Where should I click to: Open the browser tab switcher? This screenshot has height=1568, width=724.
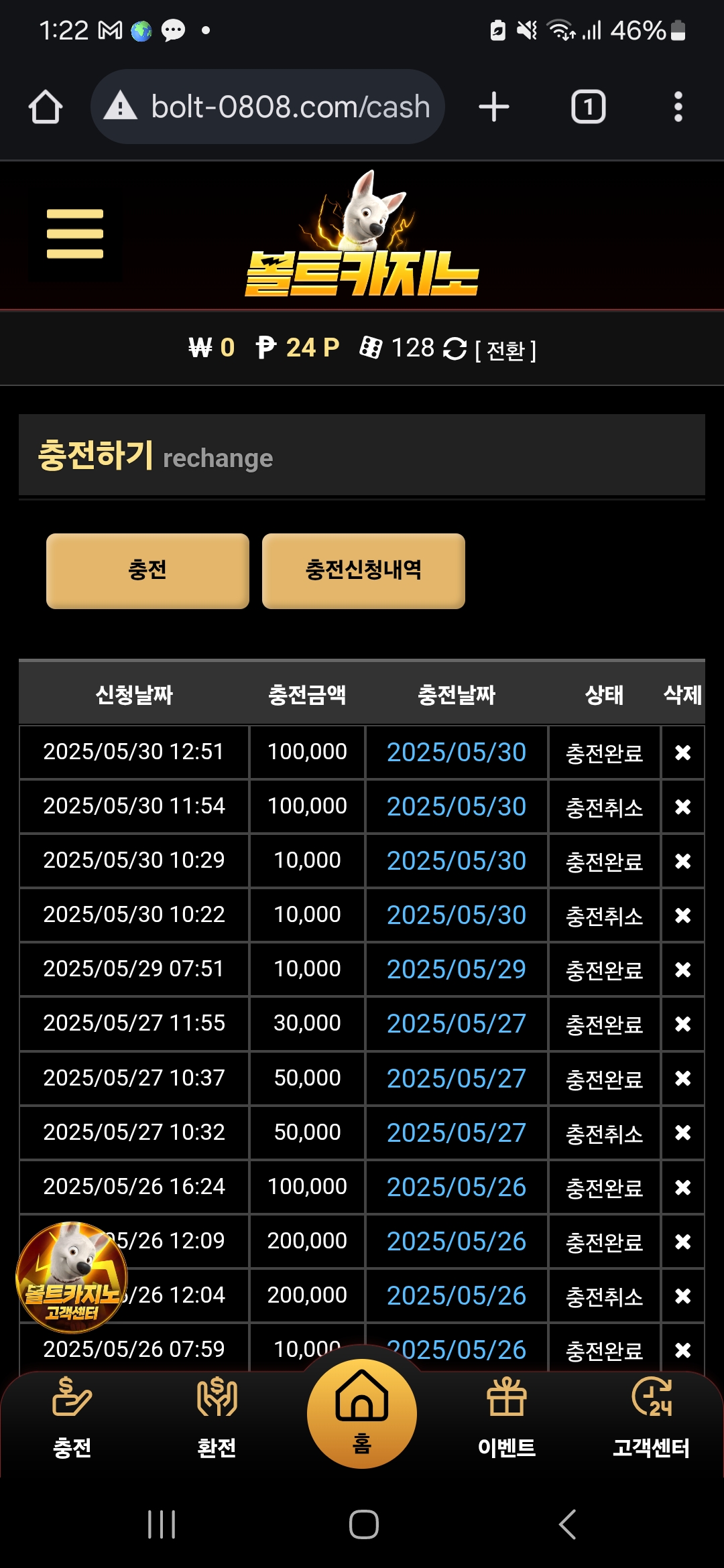588,107
